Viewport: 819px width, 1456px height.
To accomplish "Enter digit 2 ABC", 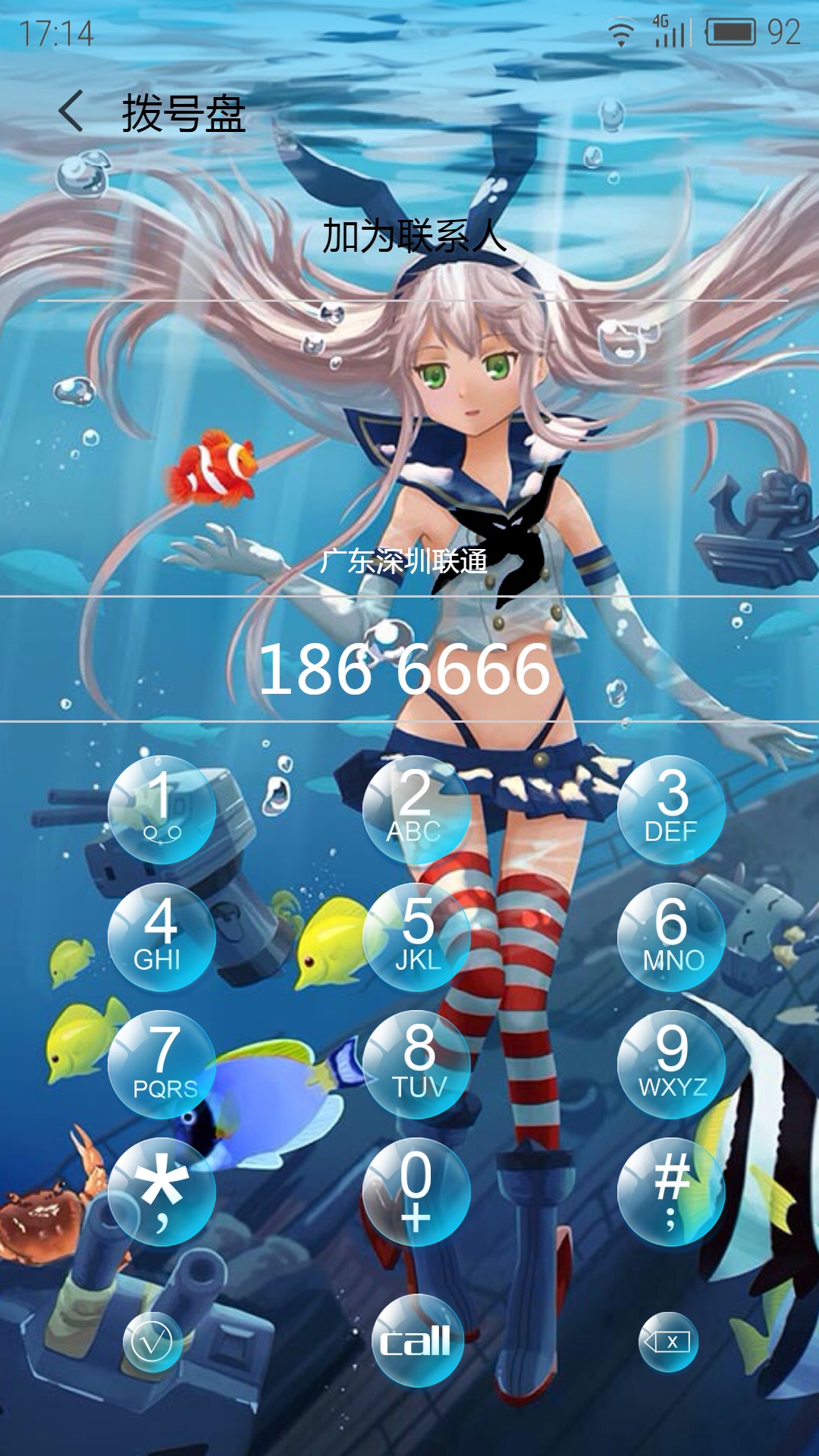I will pos(416,810).
